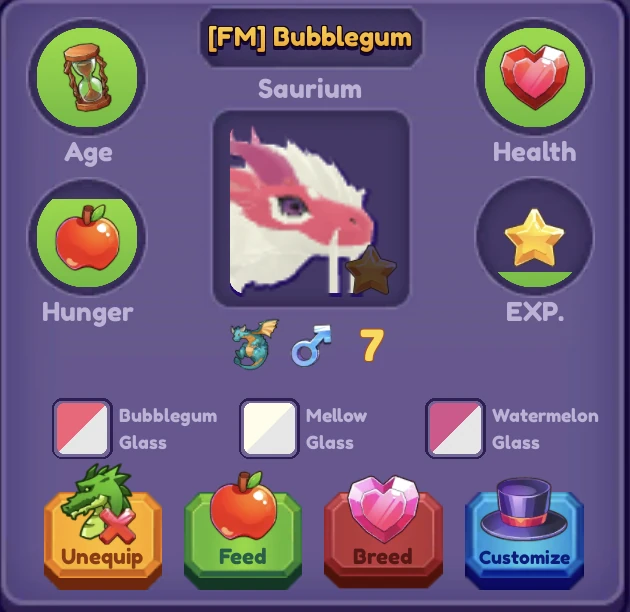The image size is (630, 612).
Task: Select the Watermelon Glass color swatch
Action: 456,429
